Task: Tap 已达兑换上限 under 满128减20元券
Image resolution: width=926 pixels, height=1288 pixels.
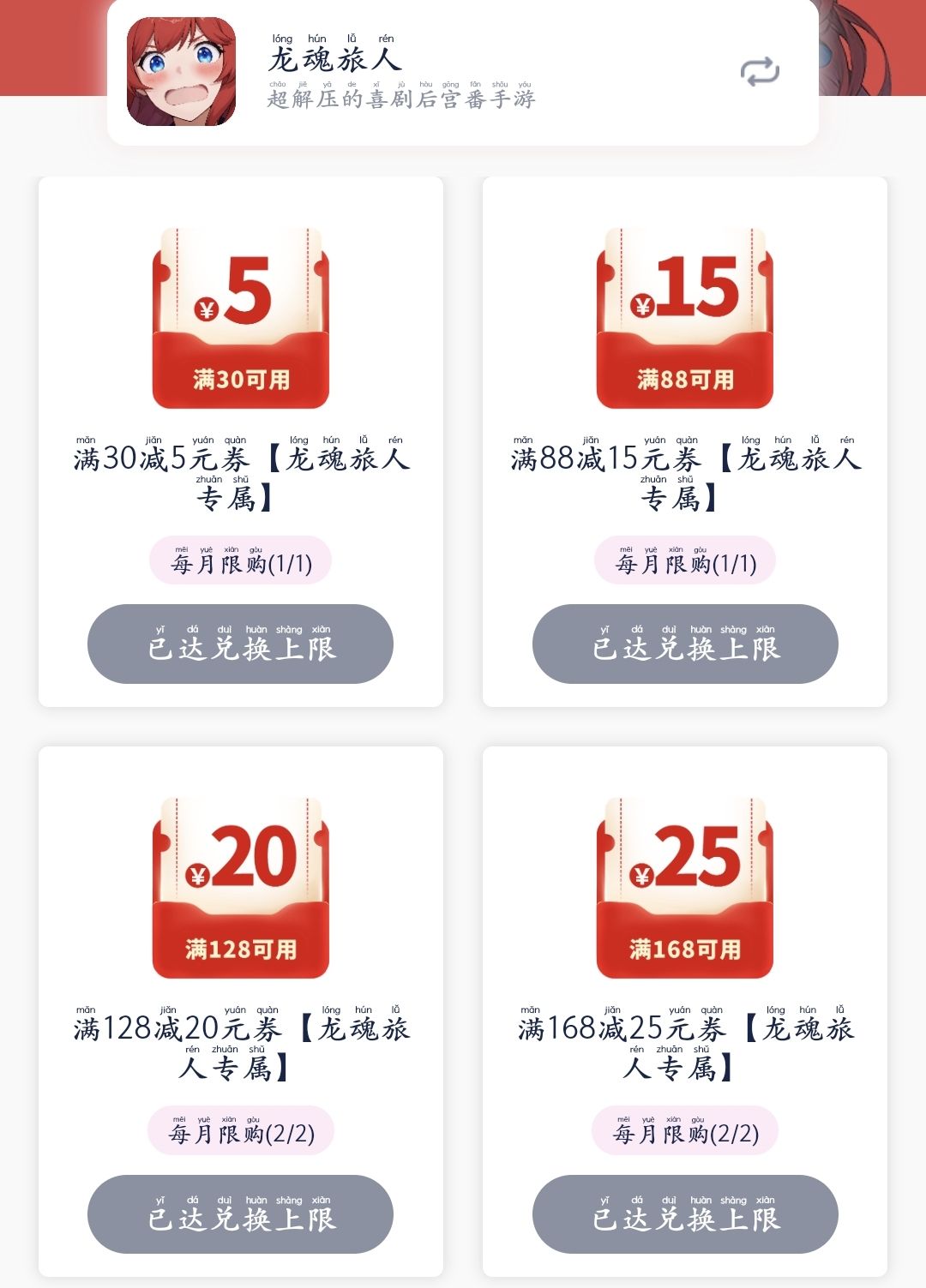Action: pyautogui.click(x=240, y=1214)
